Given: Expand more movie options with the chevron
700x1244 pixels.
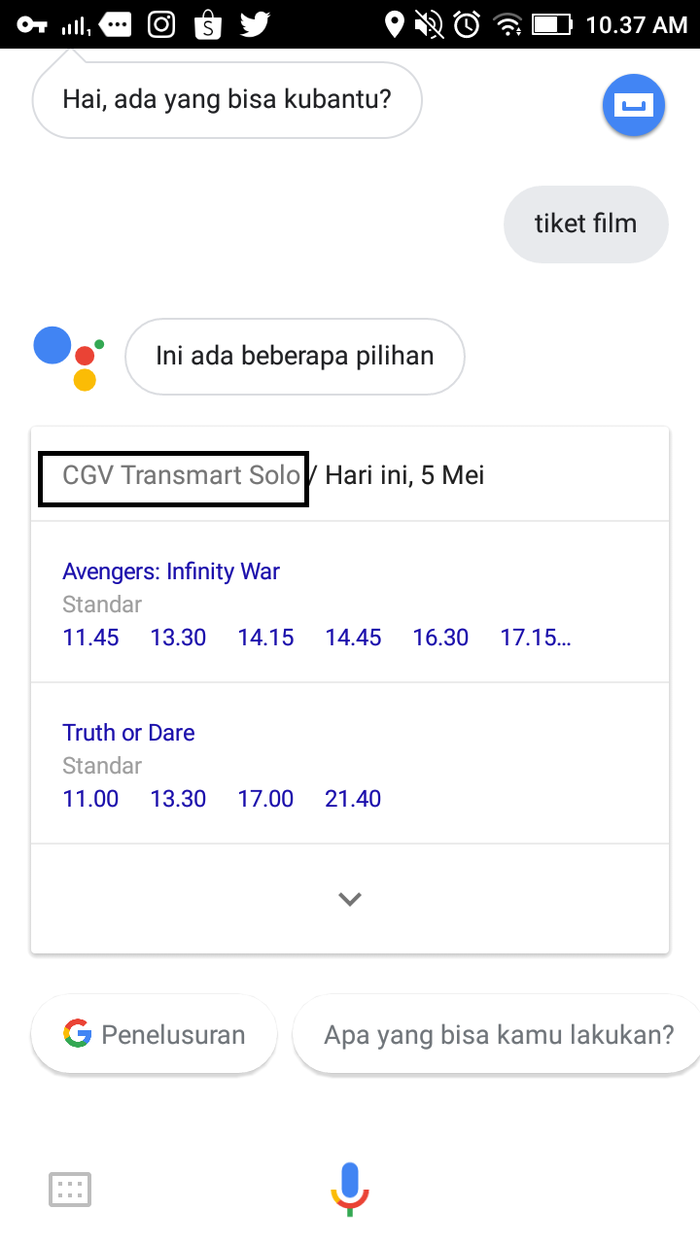Looking at the screenshot, I should click(x=349, y=898).
